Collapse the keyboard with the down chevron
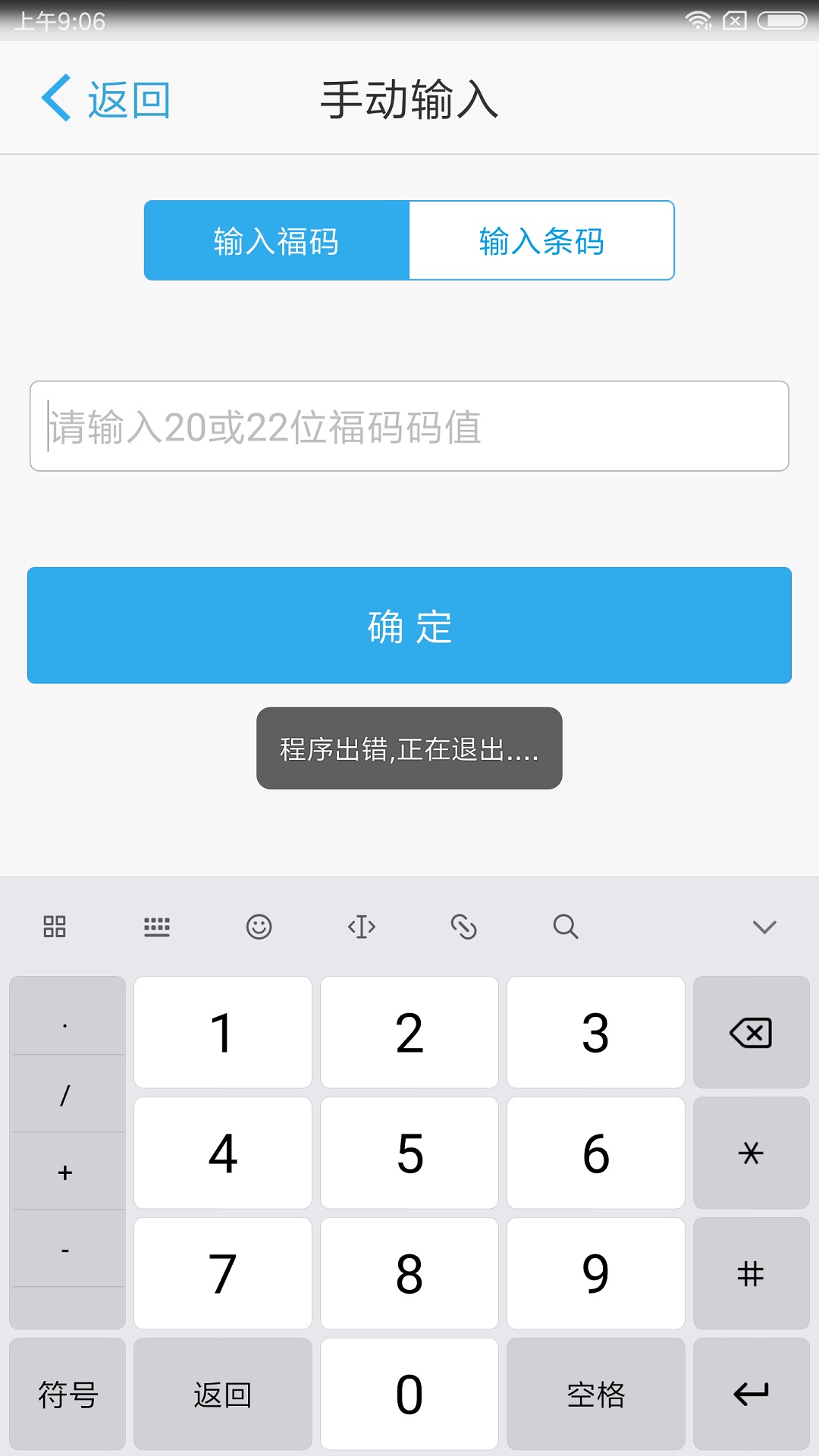Screen dimensions: 819x1456 [764, 927]
